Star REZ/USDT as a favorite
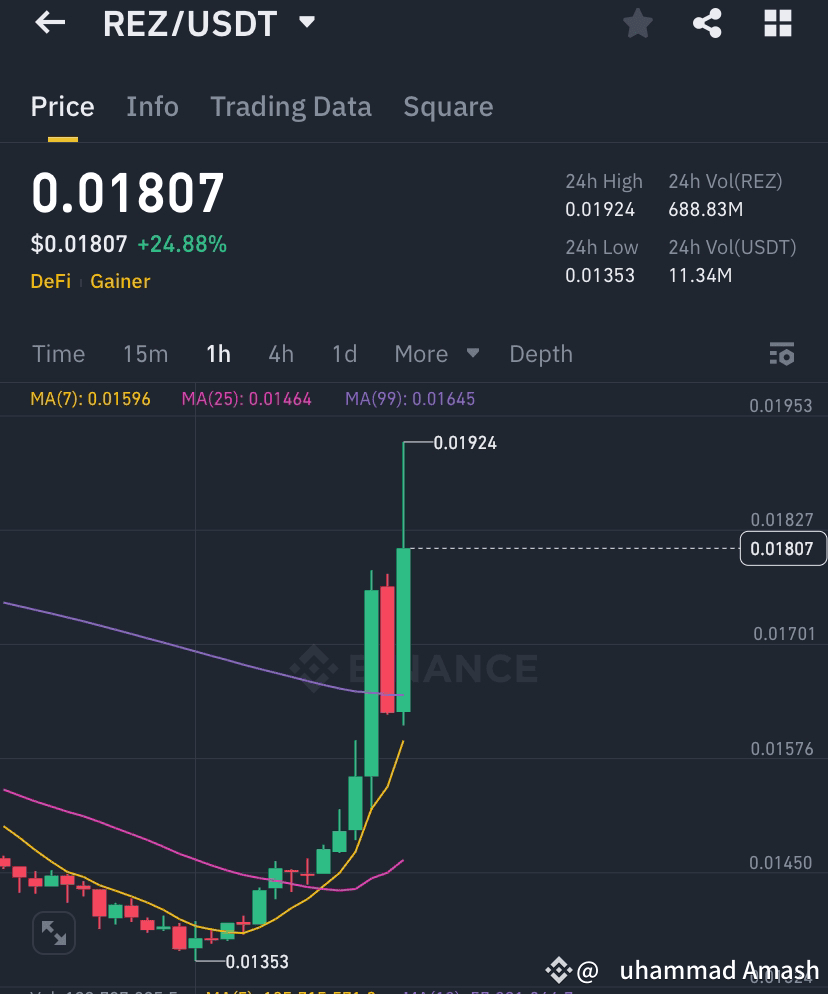Screen dimensions: 828x994 [638, 23]
